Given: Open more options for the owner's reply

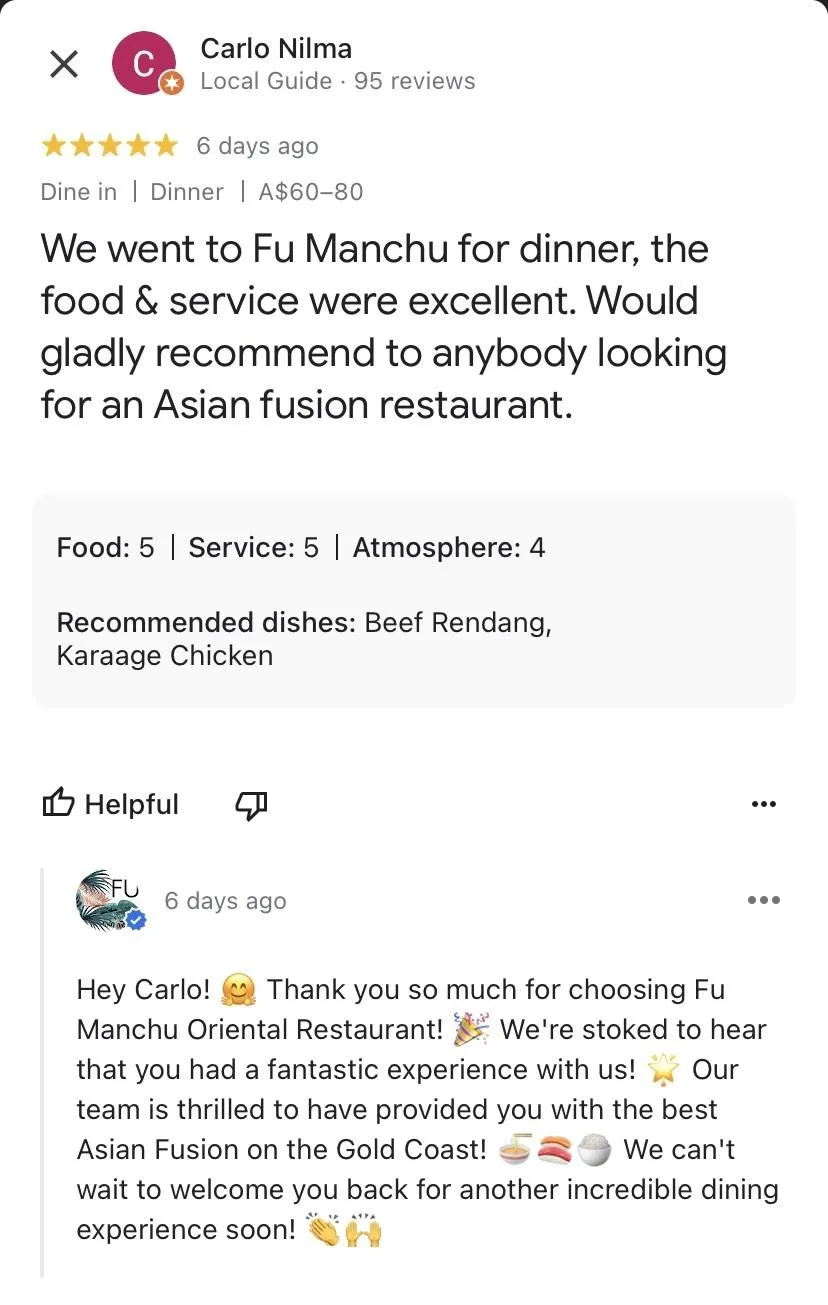Looking at the screenshot, I should point(763,900).
